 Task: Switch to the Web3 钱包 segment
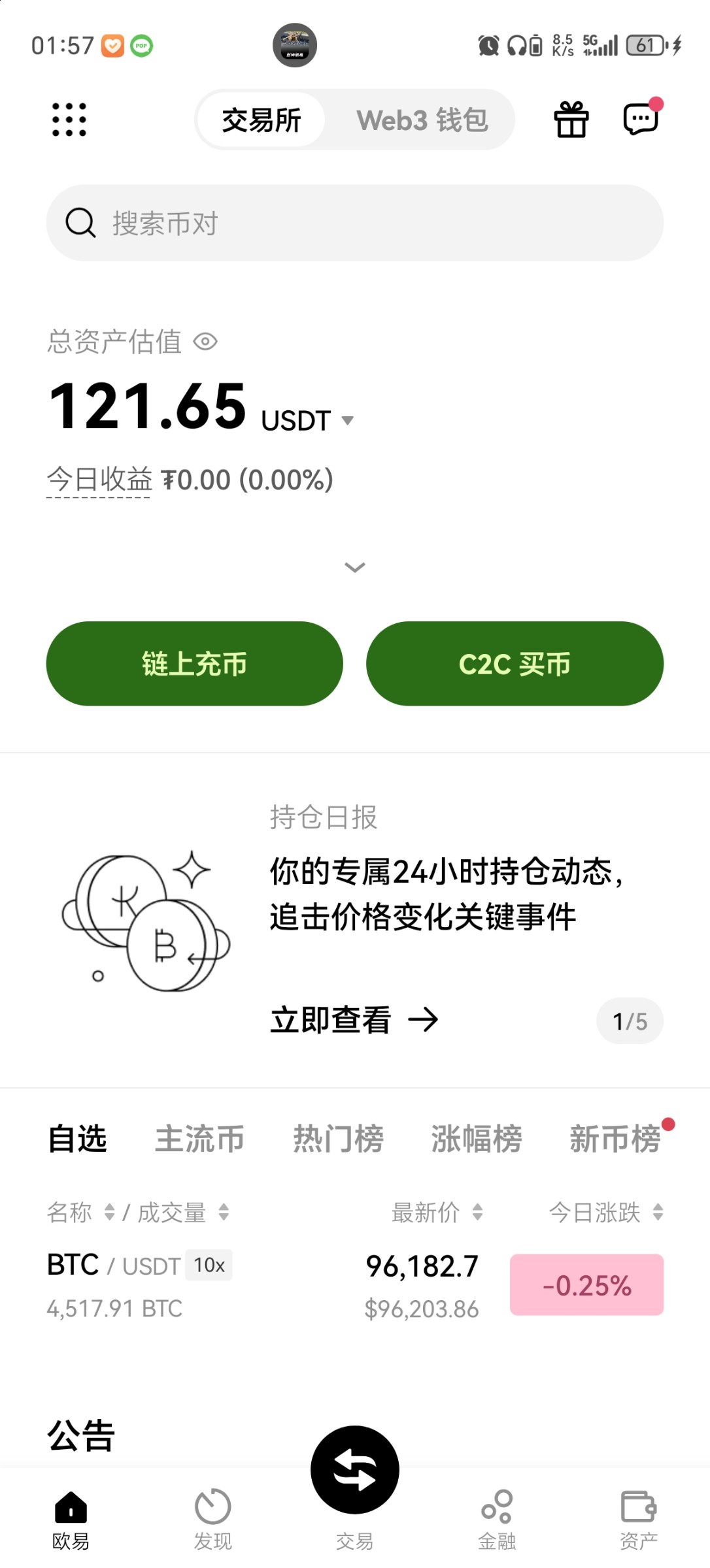(422, 120)
